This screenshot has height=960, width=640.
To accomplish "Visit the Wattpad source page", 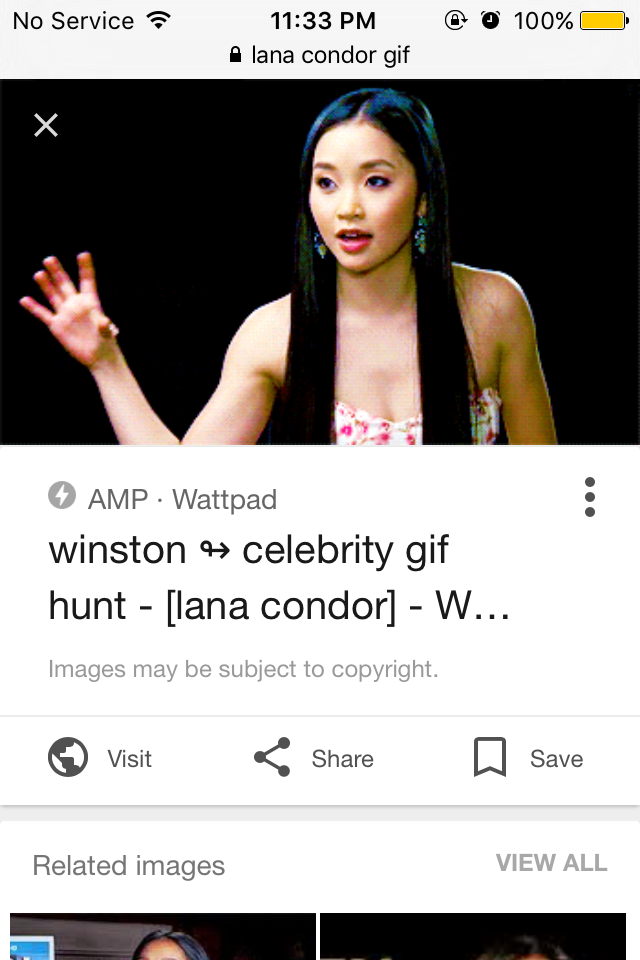I will (x=100, y=758).
